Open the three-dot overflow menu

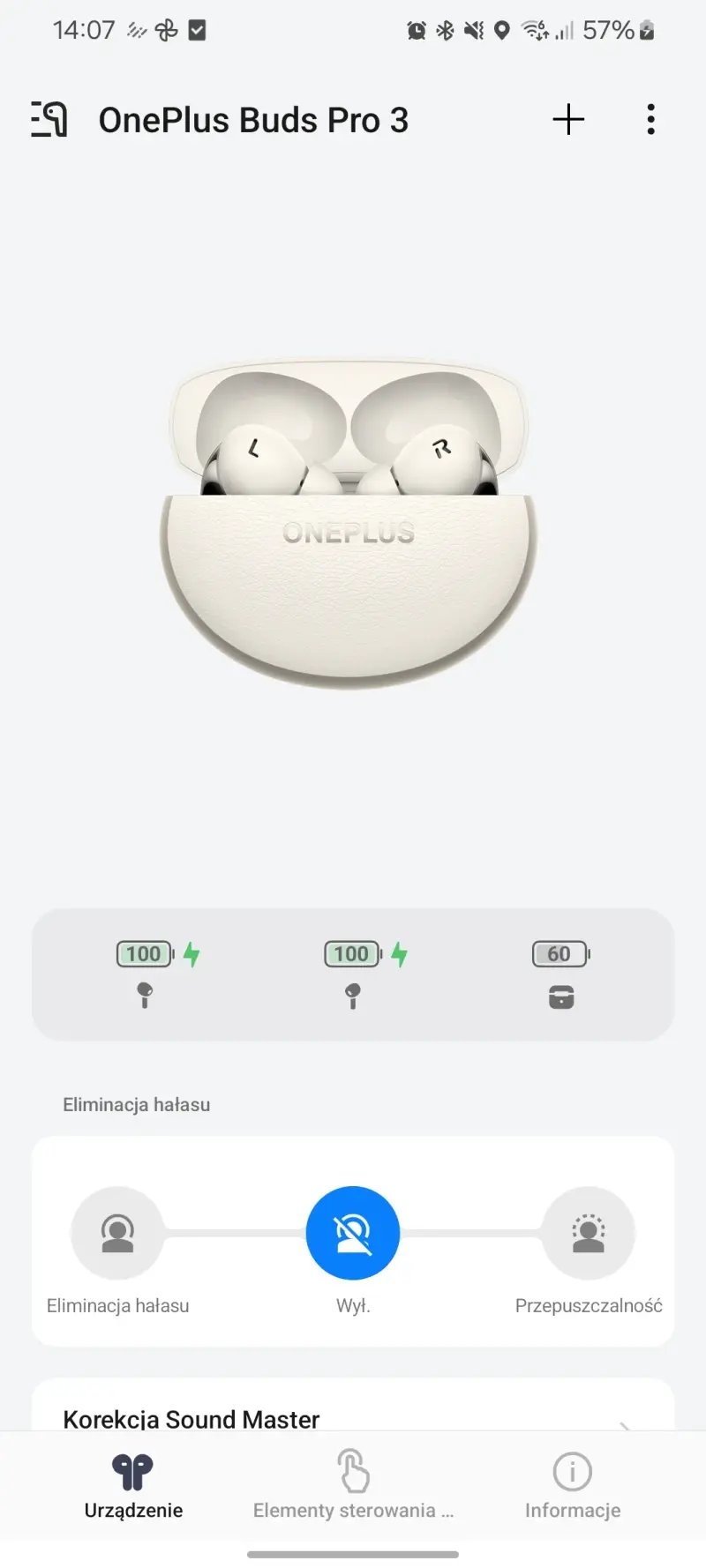tap(650, 119)
